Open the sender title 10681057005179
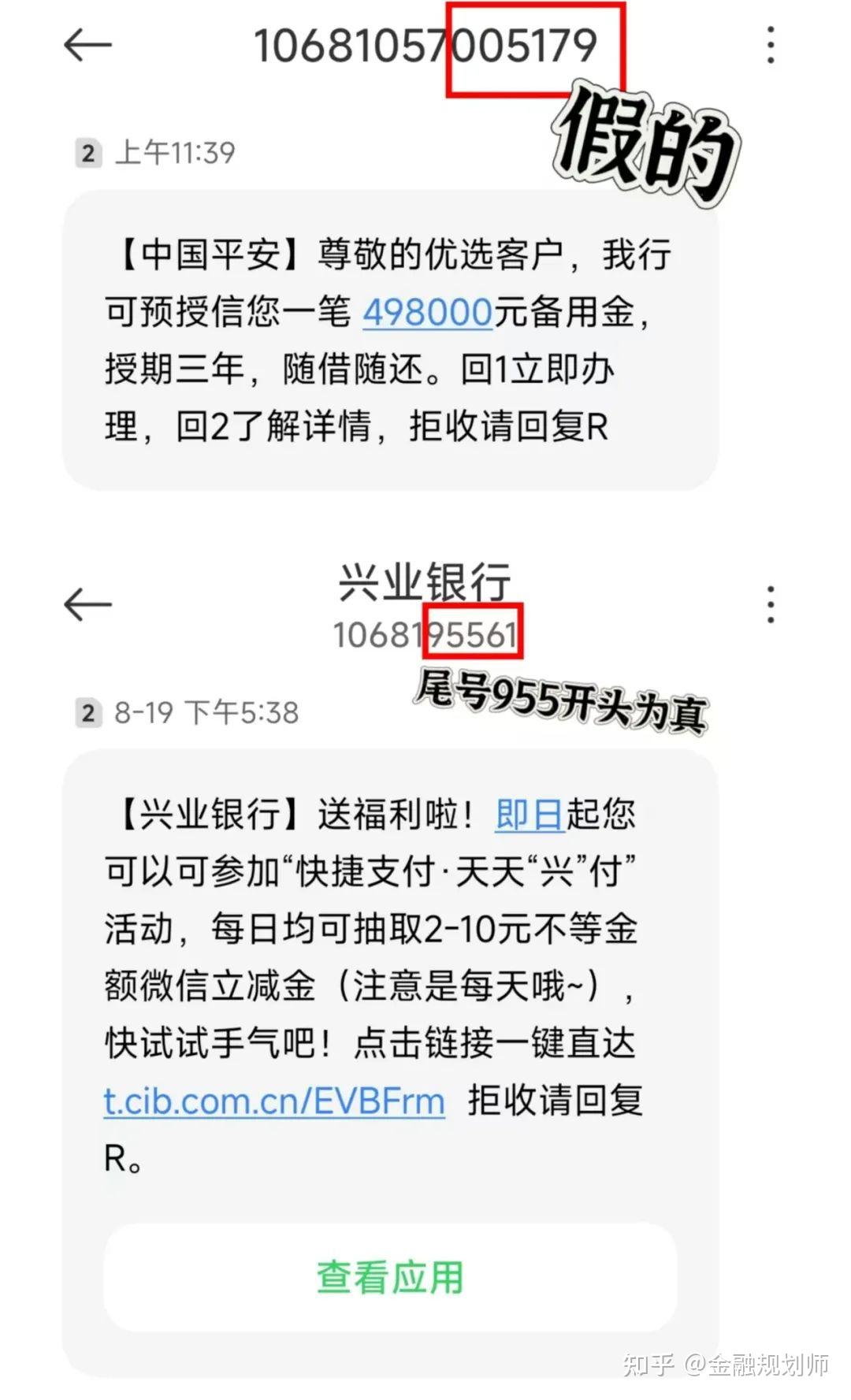 [425, 45]
